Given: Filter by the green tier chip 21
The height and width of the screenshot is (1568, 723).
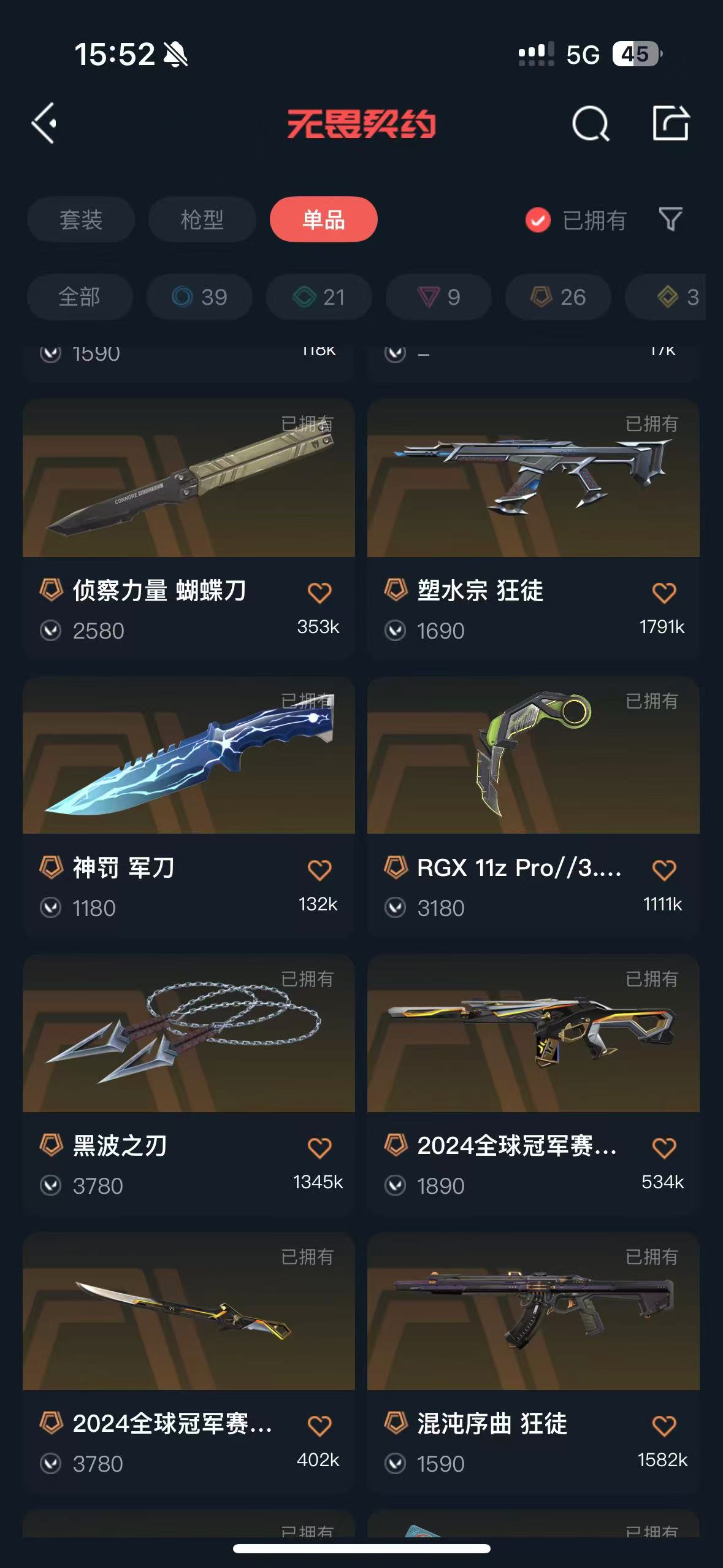Looking at the screenshot, I should coord(319,297).
